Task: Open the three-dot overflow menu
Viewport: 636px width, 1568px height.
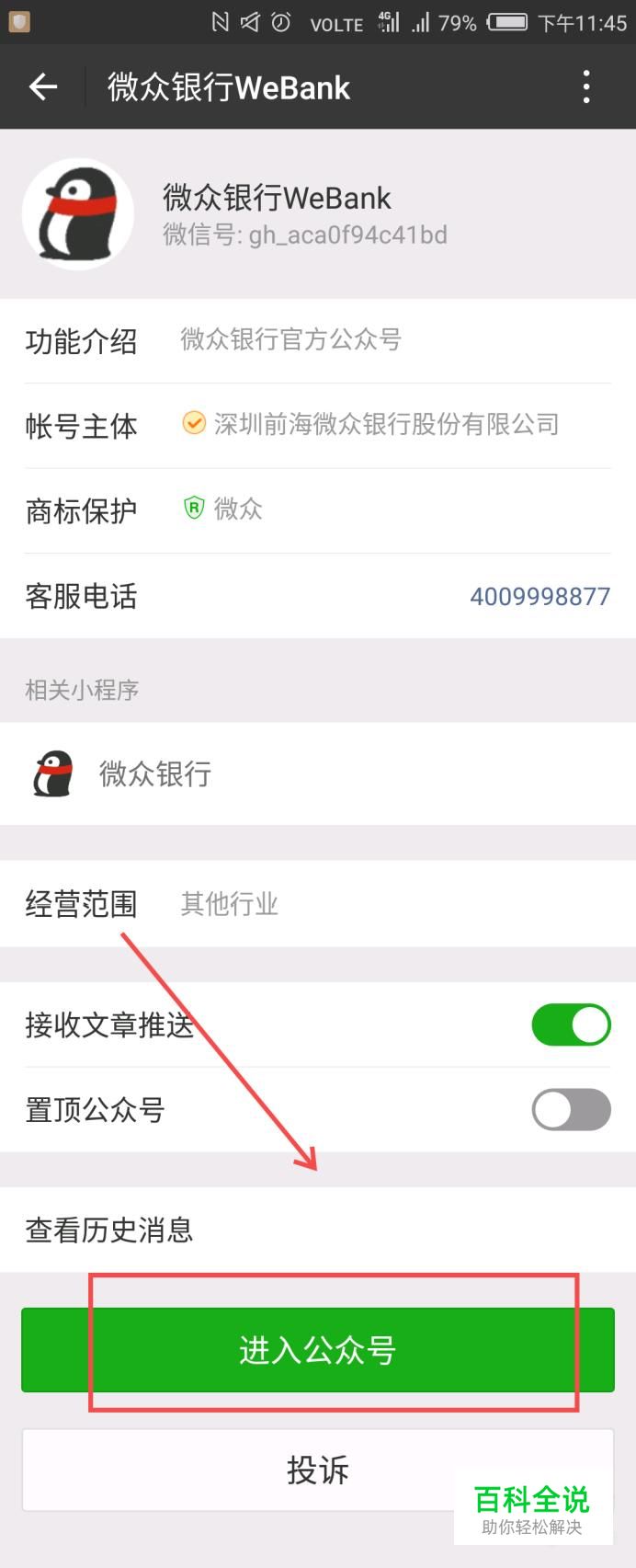Action: (586, 87)
